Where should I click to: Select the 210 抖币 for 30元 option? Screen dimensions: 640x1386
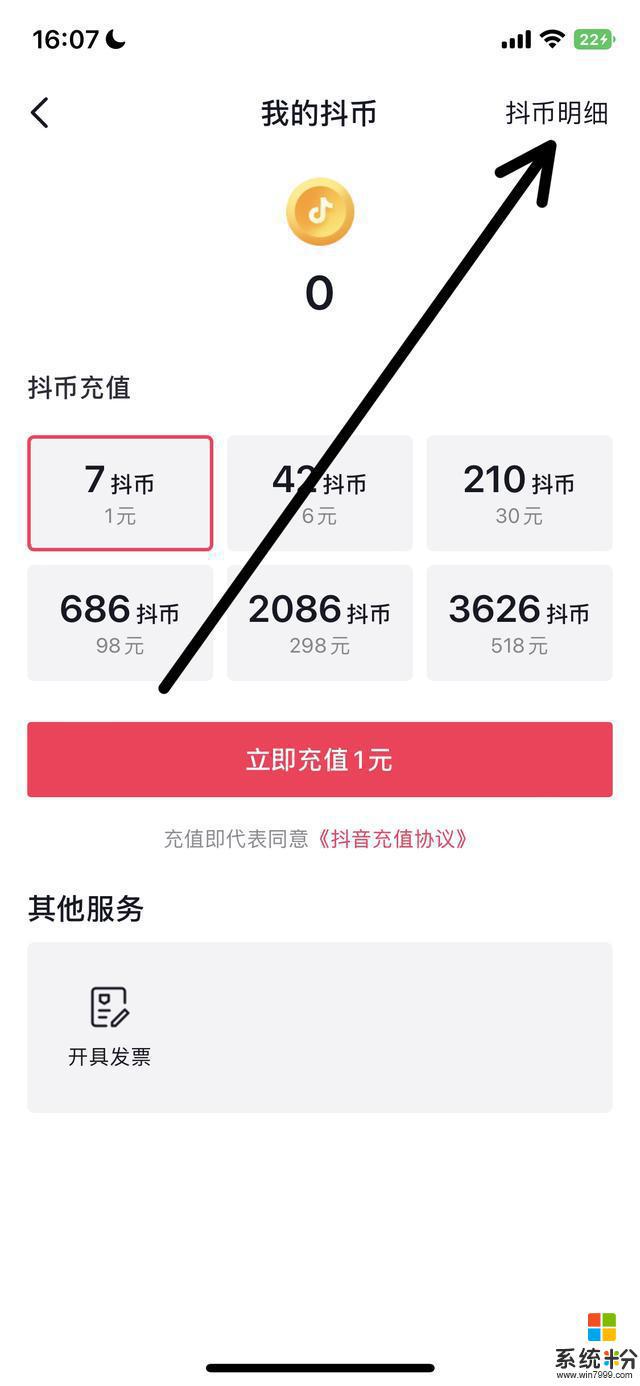click(x=519, y=493)
